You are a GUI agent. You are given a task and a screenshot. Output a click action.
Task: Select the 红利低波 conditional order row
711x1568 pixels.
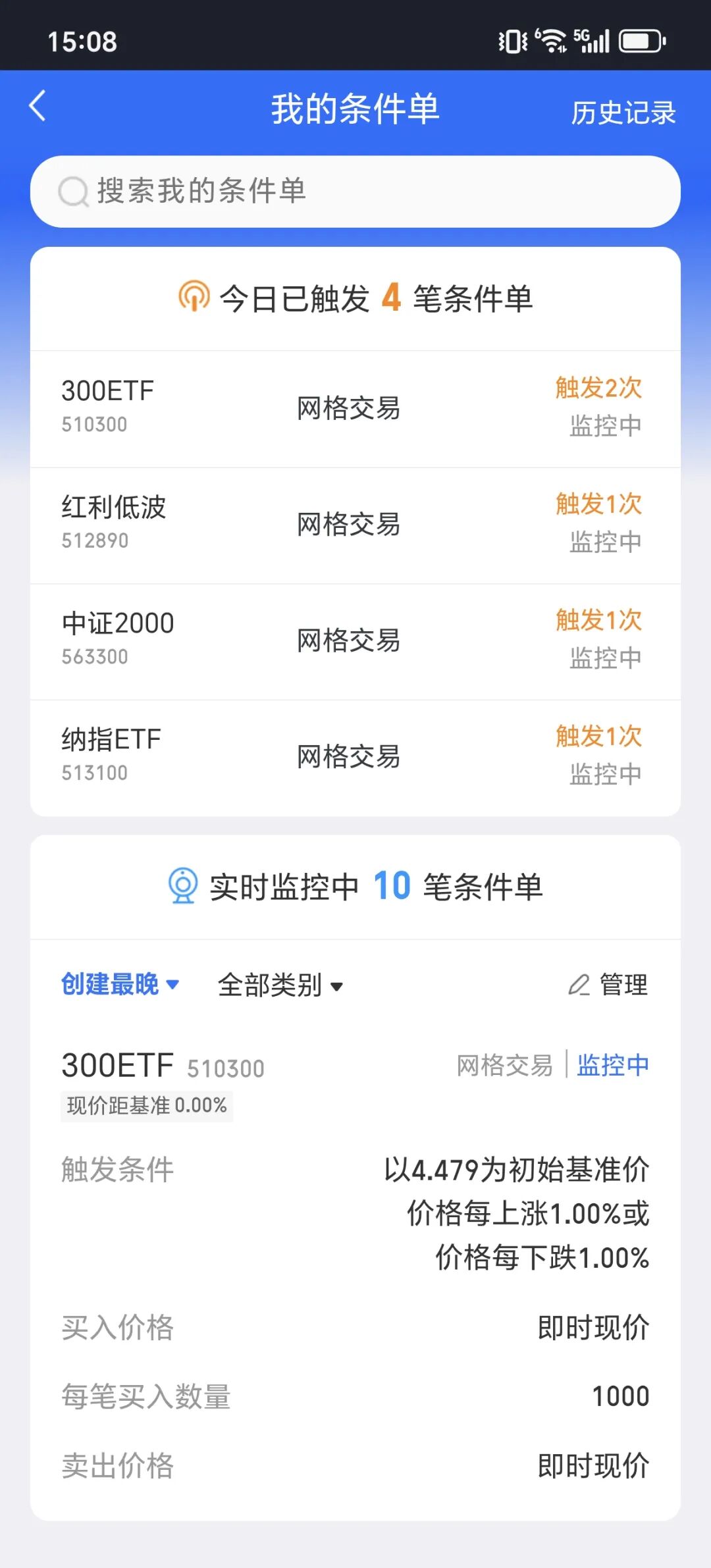355,523
